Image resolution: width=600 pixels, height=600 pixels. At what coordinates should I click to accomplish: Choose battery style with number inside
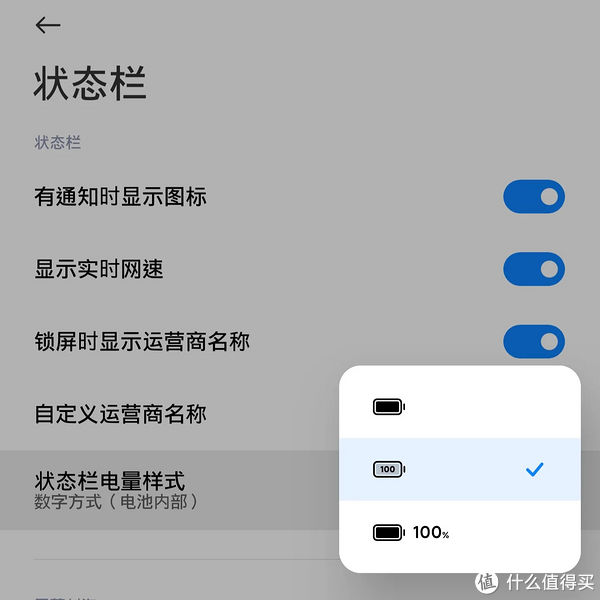[x=459, y=469]
